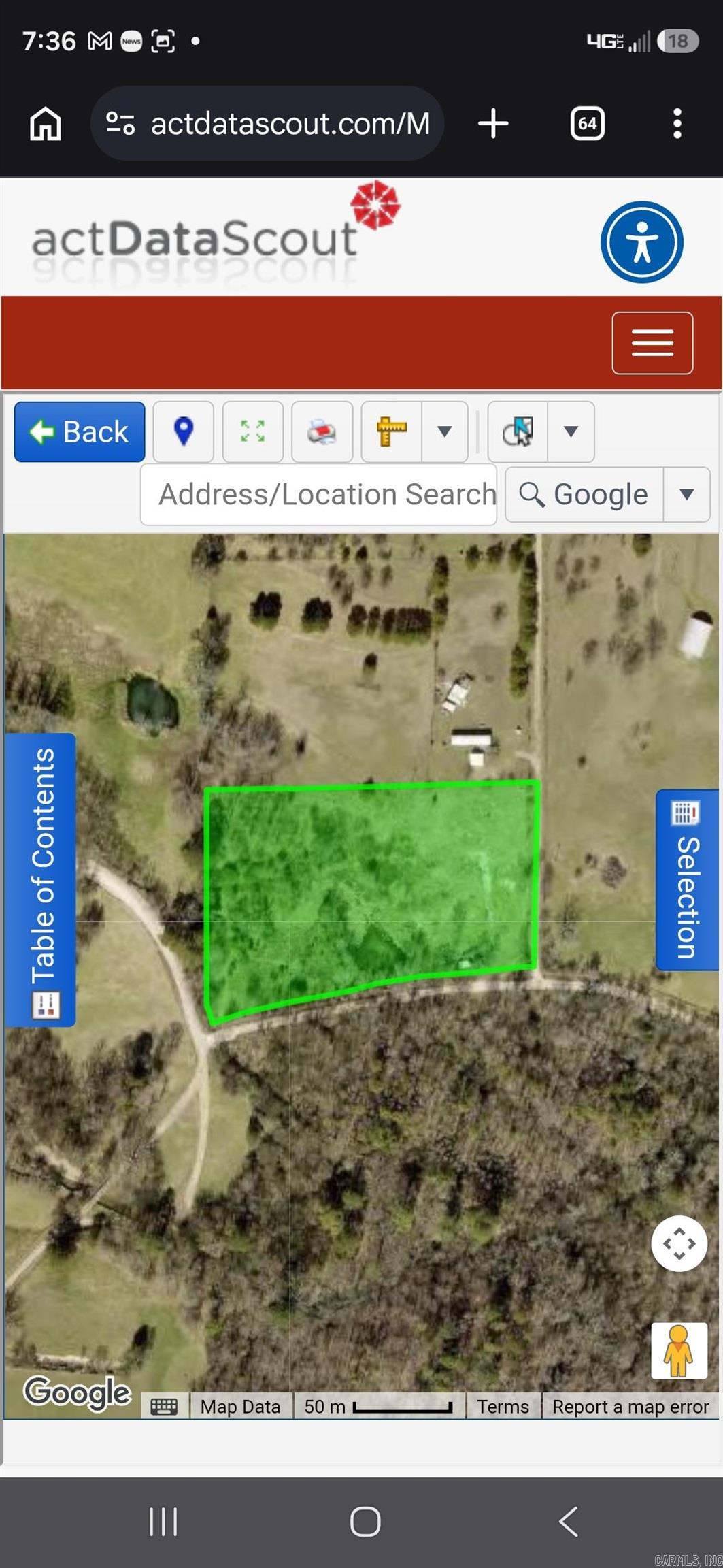The width and height of the screenshot is (723, 1568).
Task: Open a new browser tab
Action: click(493, 124)
